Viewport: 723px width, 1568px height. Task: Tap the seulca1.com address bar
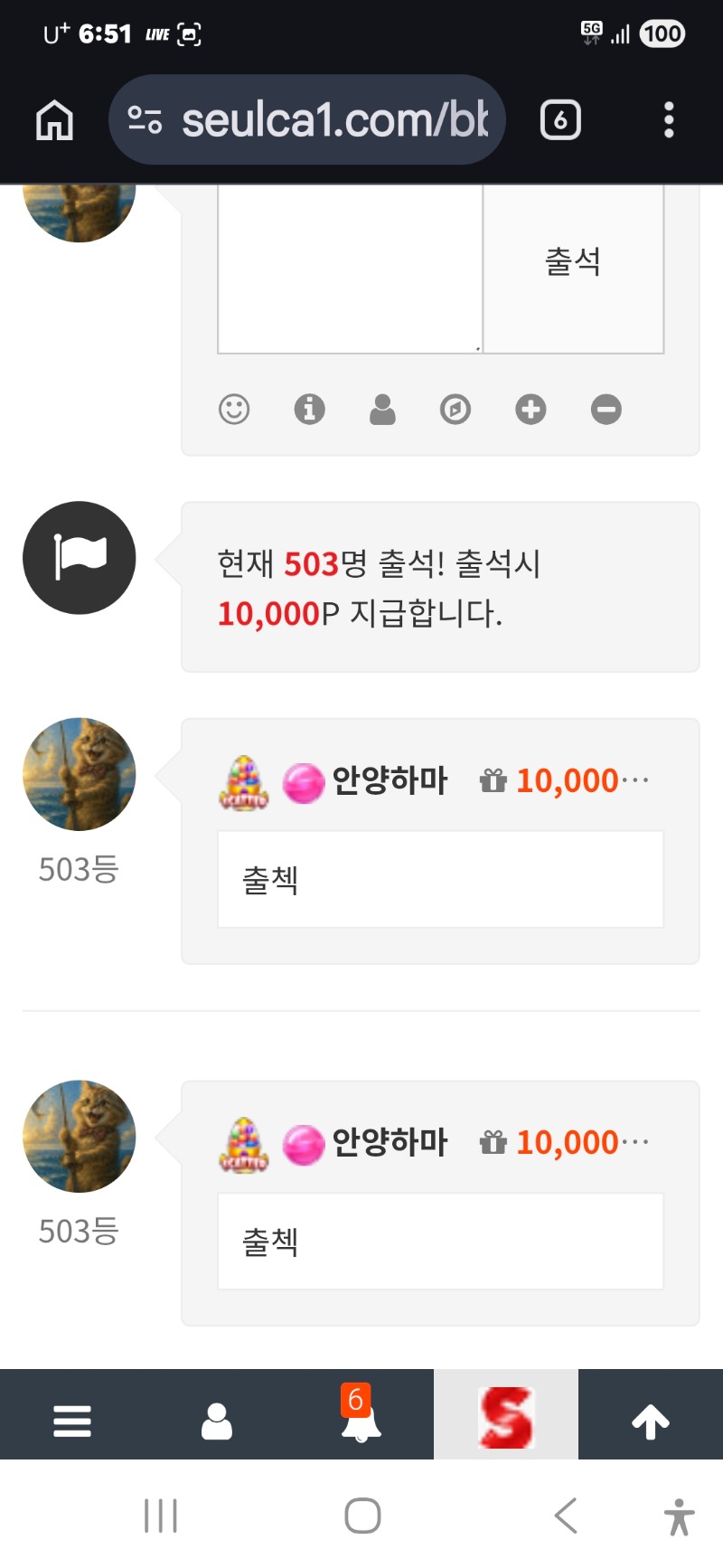[307, 119]
